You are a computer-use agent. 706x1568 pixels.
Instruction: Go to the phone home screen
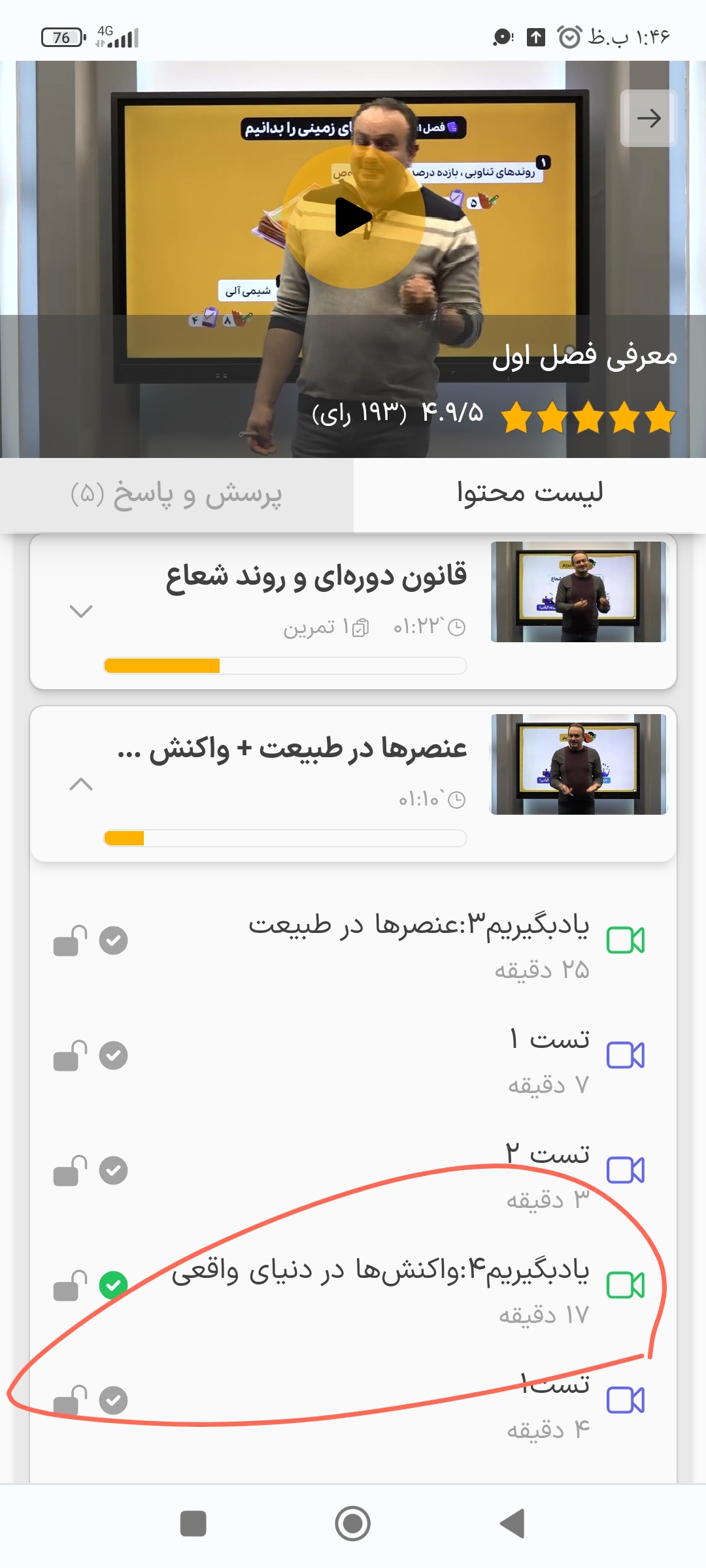pos(353,1524)
